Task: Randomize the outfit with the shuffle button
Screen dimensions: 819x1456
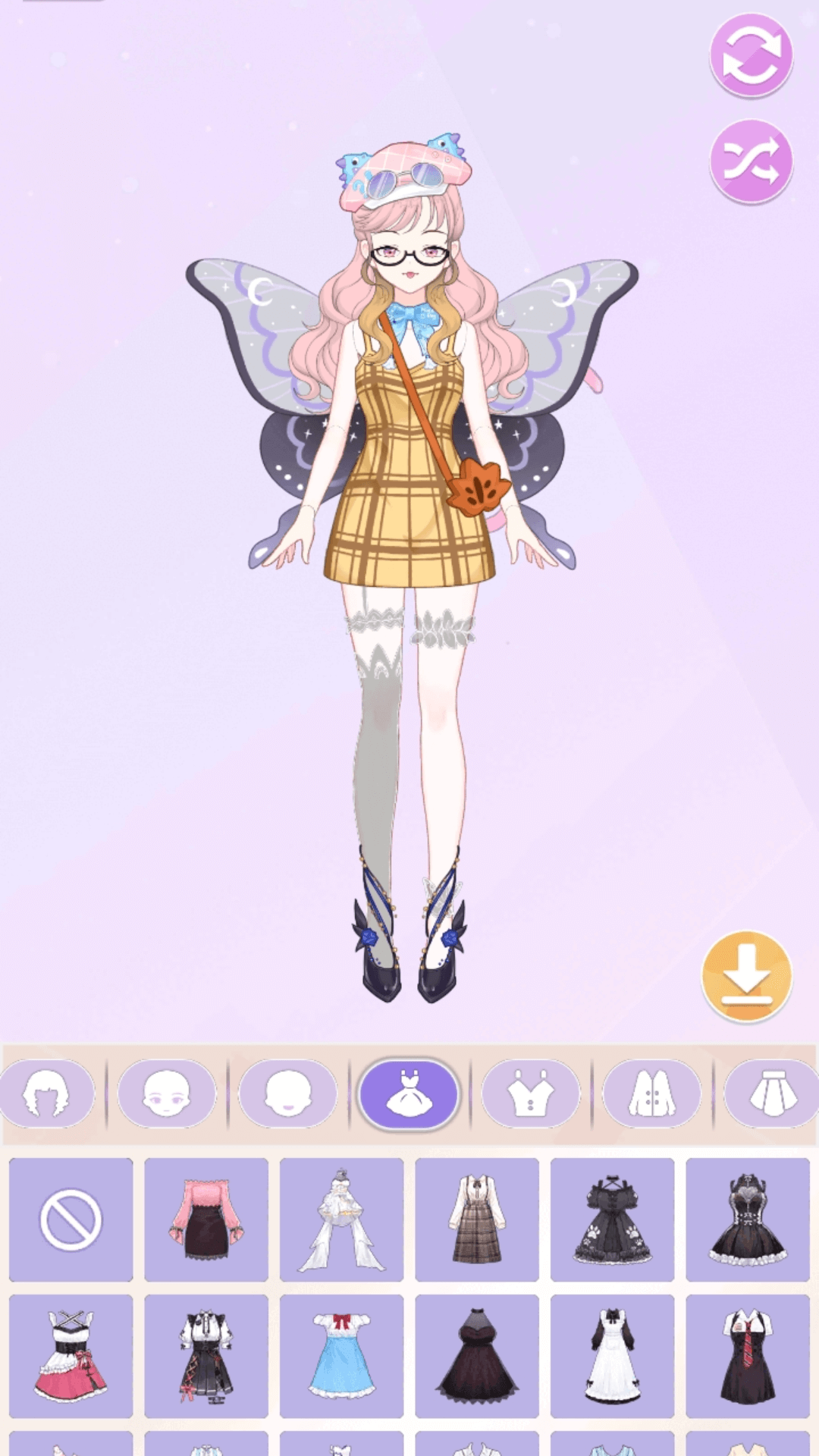Action: pos(751,162)
